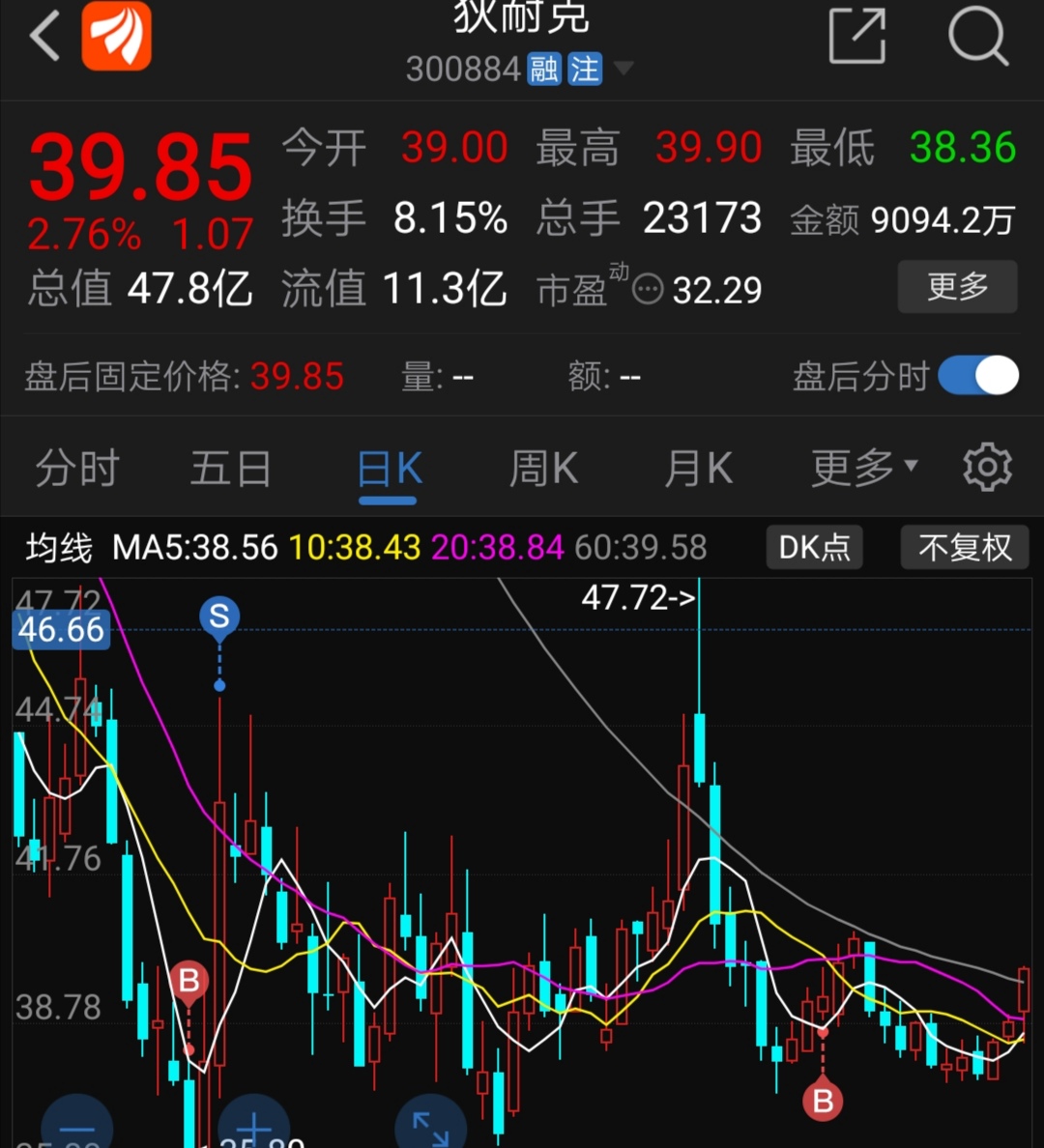Open the East Money app home logo
Viewport: 1044px width, 1148px height.
click(115, 37)
